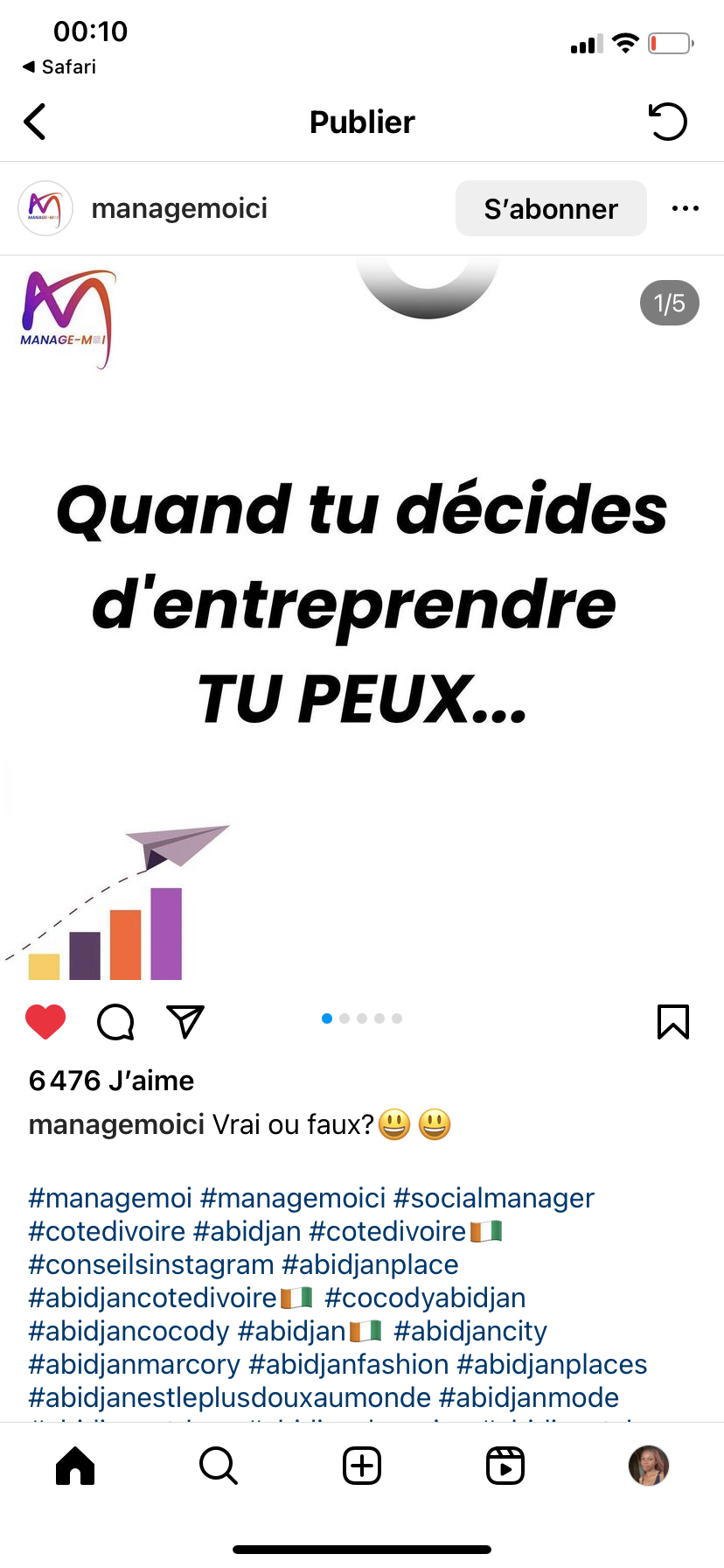Image resolution: width=724 pixels, height=1568 pixels.
Task: Switch to the Search tab
Action: (x=218, y=1466)
